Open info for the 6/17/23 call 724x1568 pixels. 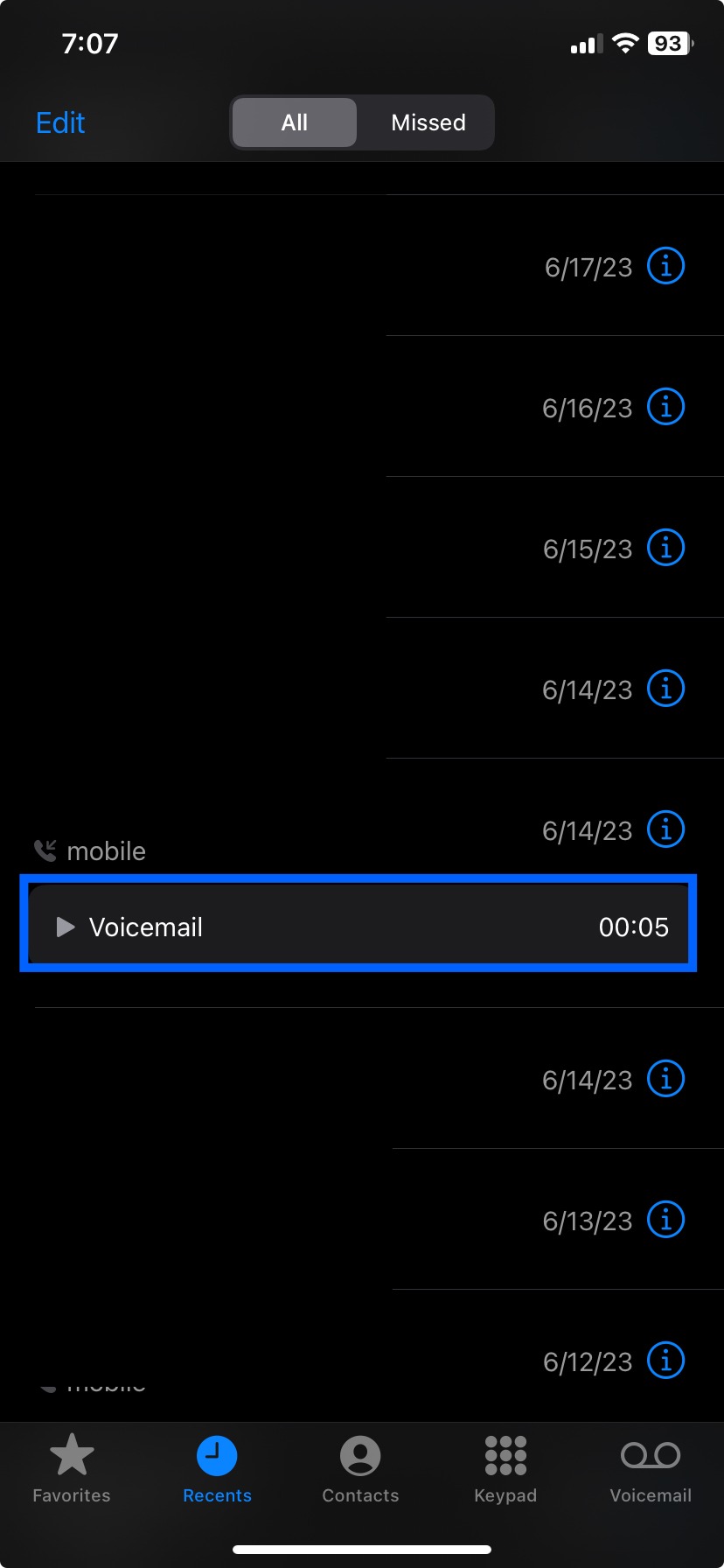pos(665,266)
